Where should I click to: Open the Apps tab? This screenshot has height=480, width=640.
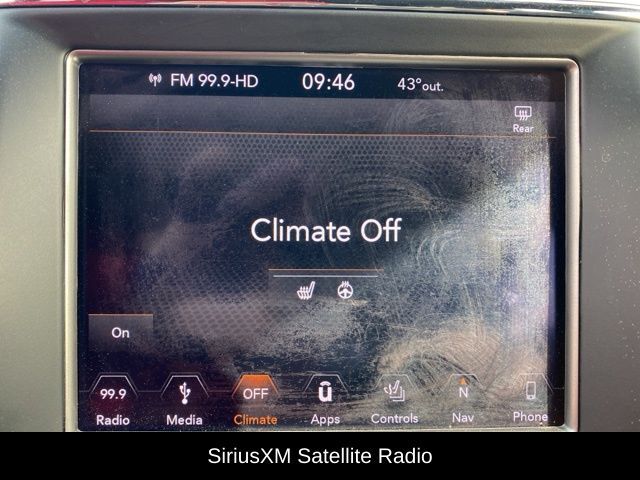(325, 402)
